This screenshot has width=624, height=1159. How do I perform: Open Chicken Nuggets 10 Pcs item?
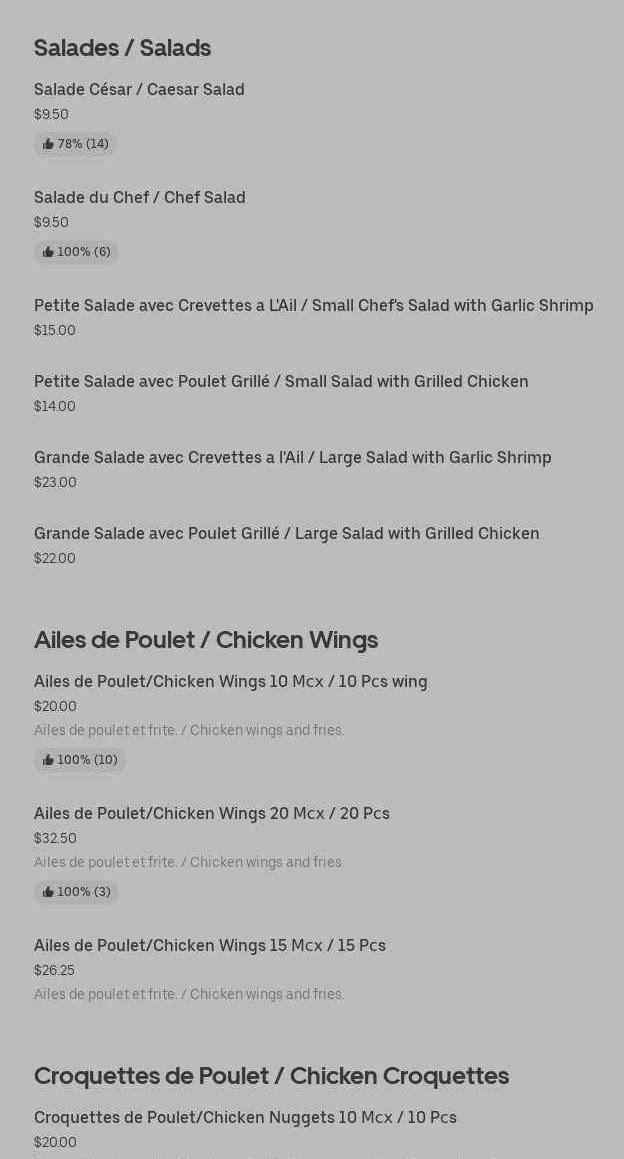point(245,1118)
